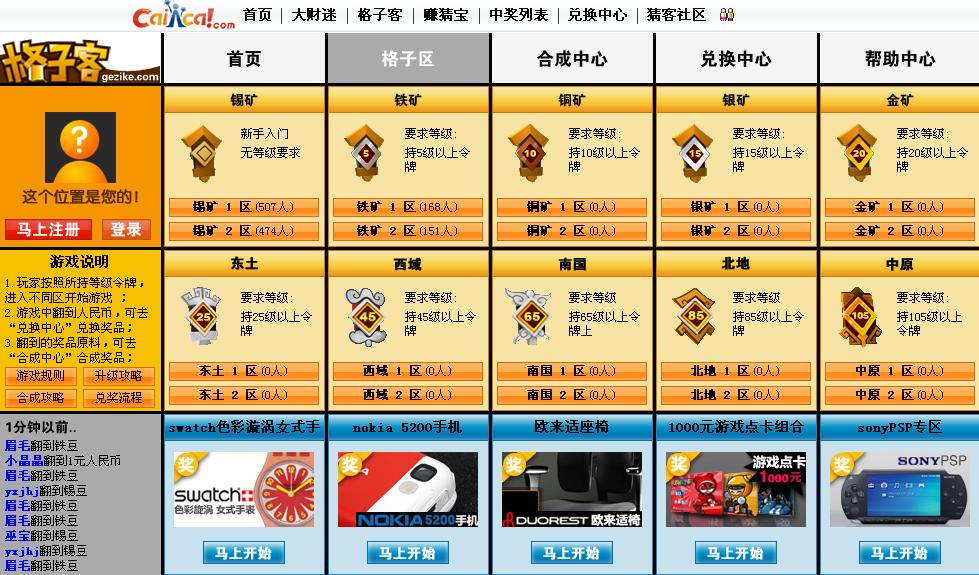Open 铜矿 1 区 room
The width and height of the screenshot is (979, 575).
571,207
